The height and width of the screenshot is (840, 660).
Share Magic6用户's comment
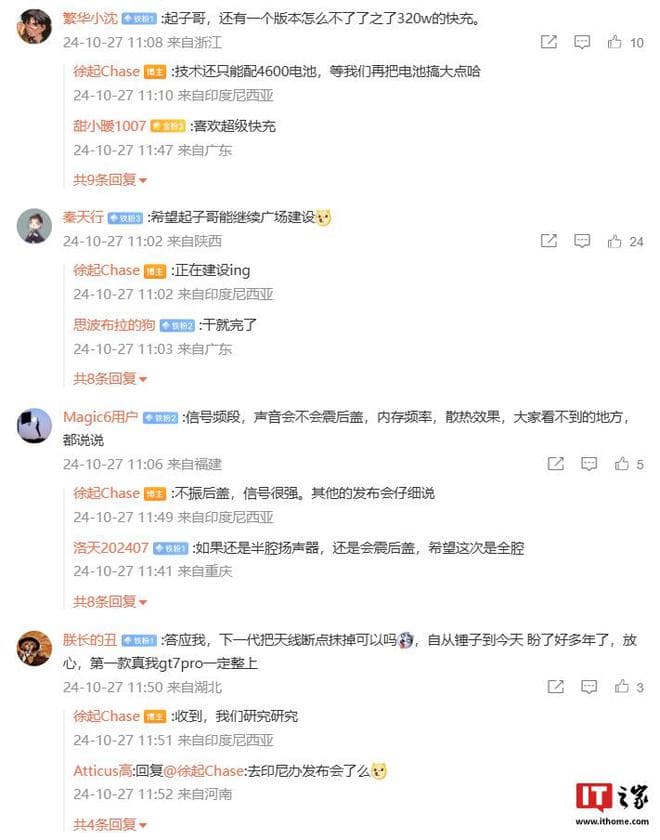coord(556,464)
